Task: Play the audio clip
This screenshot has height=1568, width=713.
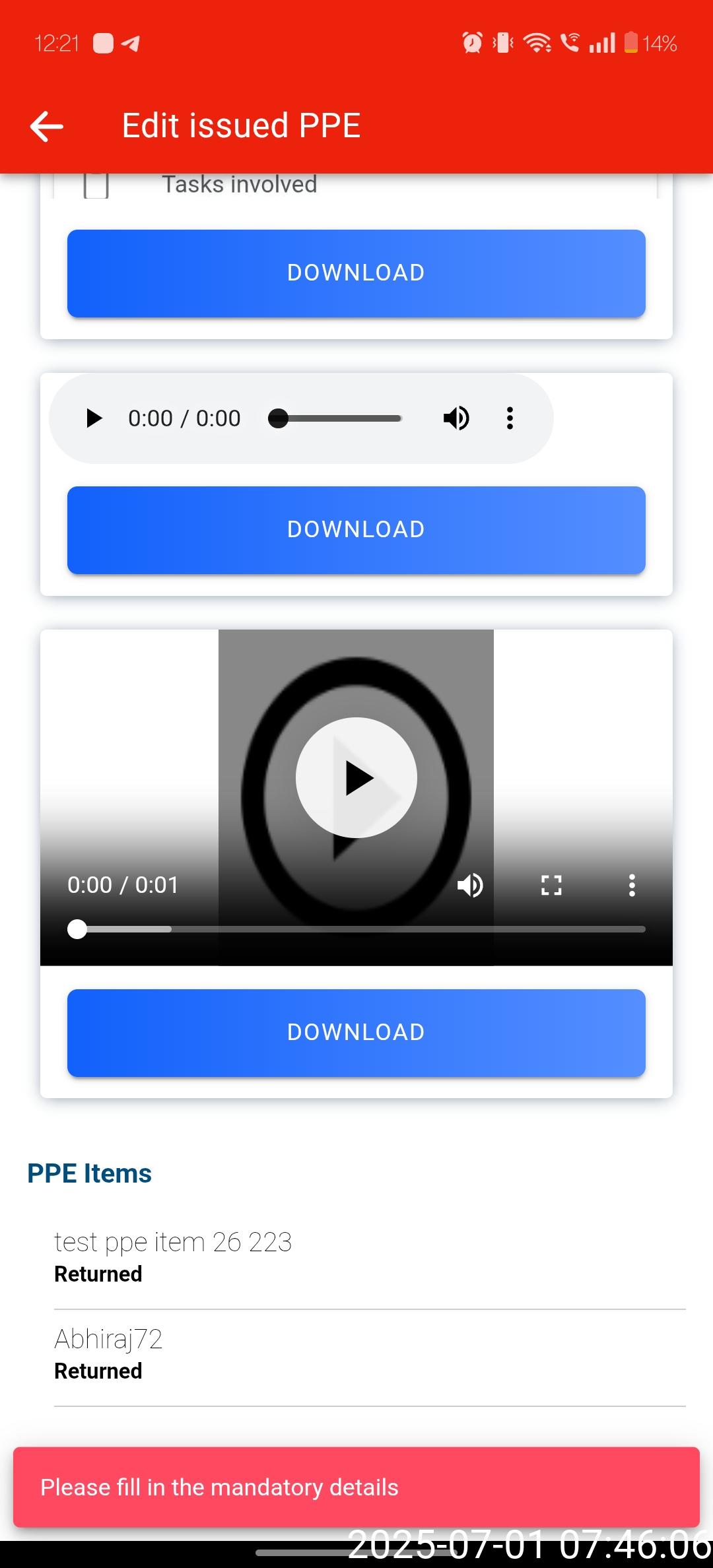Action: pyautogui.click(x=94, y=418)
